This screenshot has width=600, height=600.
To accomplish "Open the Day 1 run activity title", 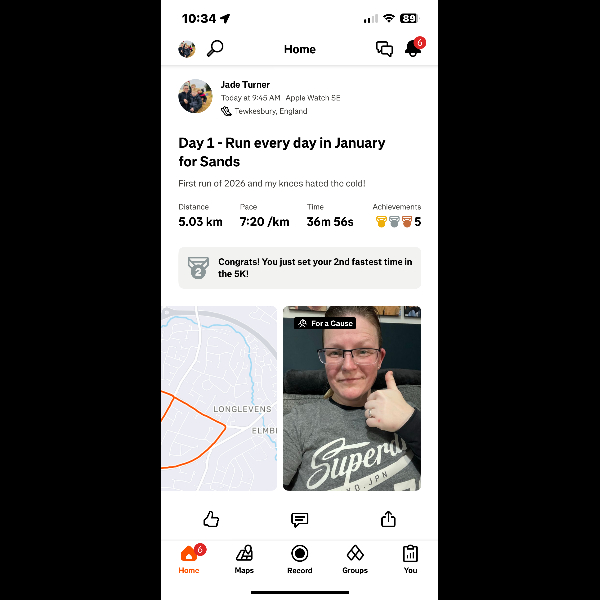I will 281,152.
